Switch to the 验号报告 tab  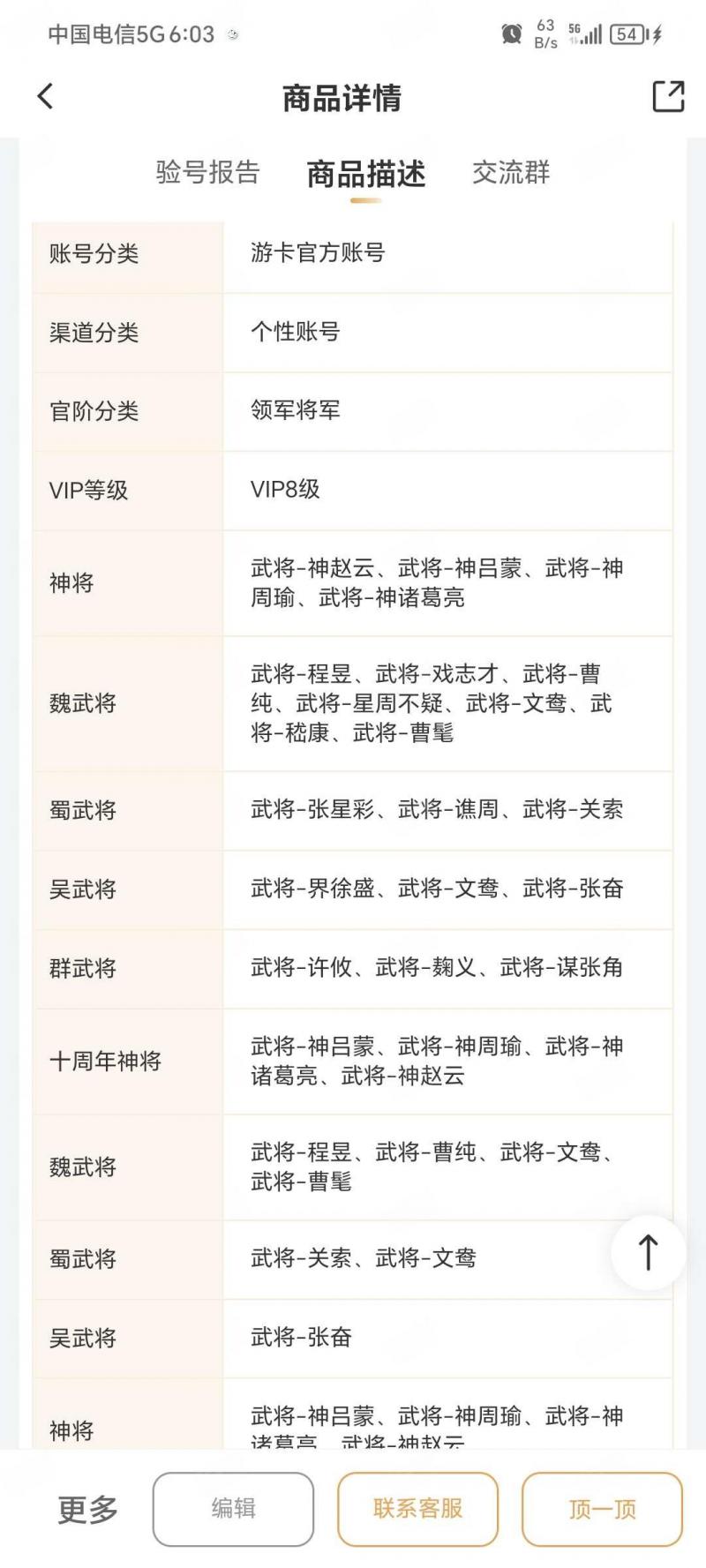coord(208,172)
